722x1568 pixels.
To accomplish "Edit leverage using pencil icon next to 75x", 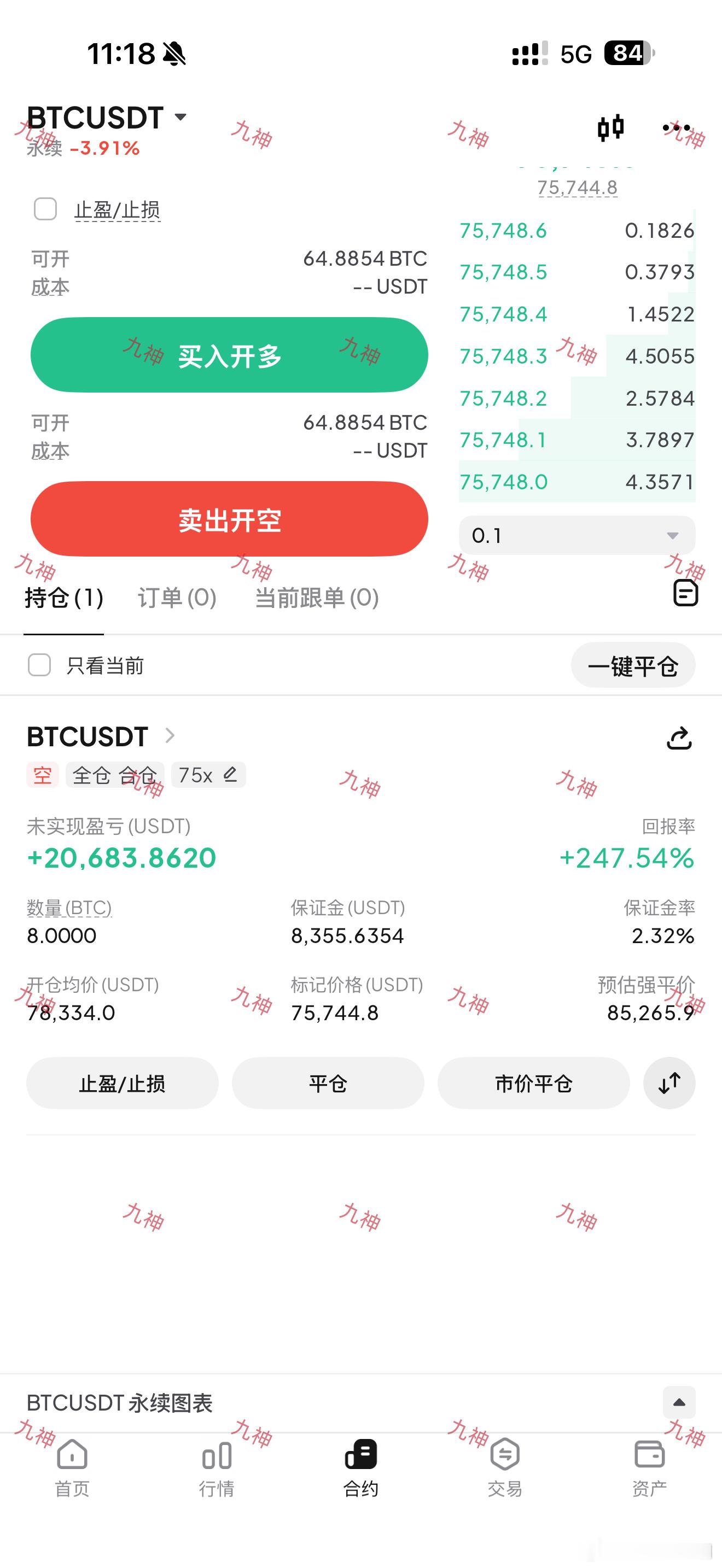I will pos(230,774).
